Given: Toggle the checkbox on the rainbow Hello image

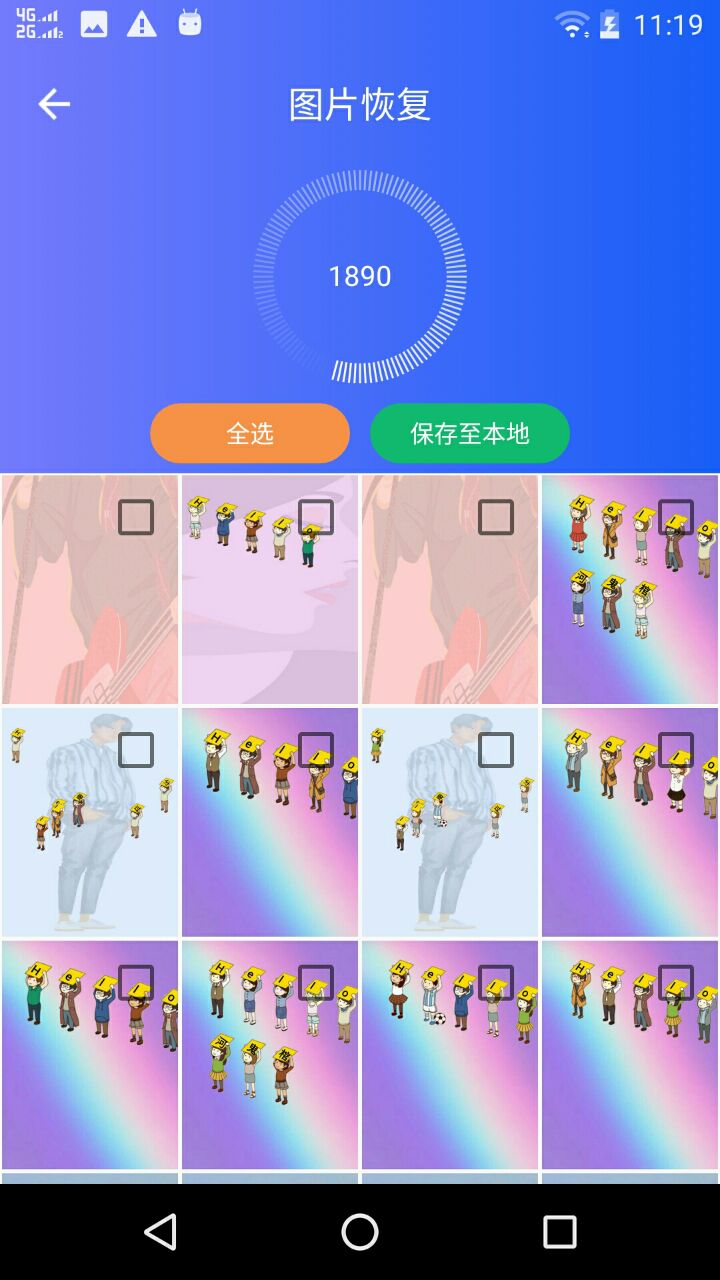Looking at the screenshot, I should [675, 517].
